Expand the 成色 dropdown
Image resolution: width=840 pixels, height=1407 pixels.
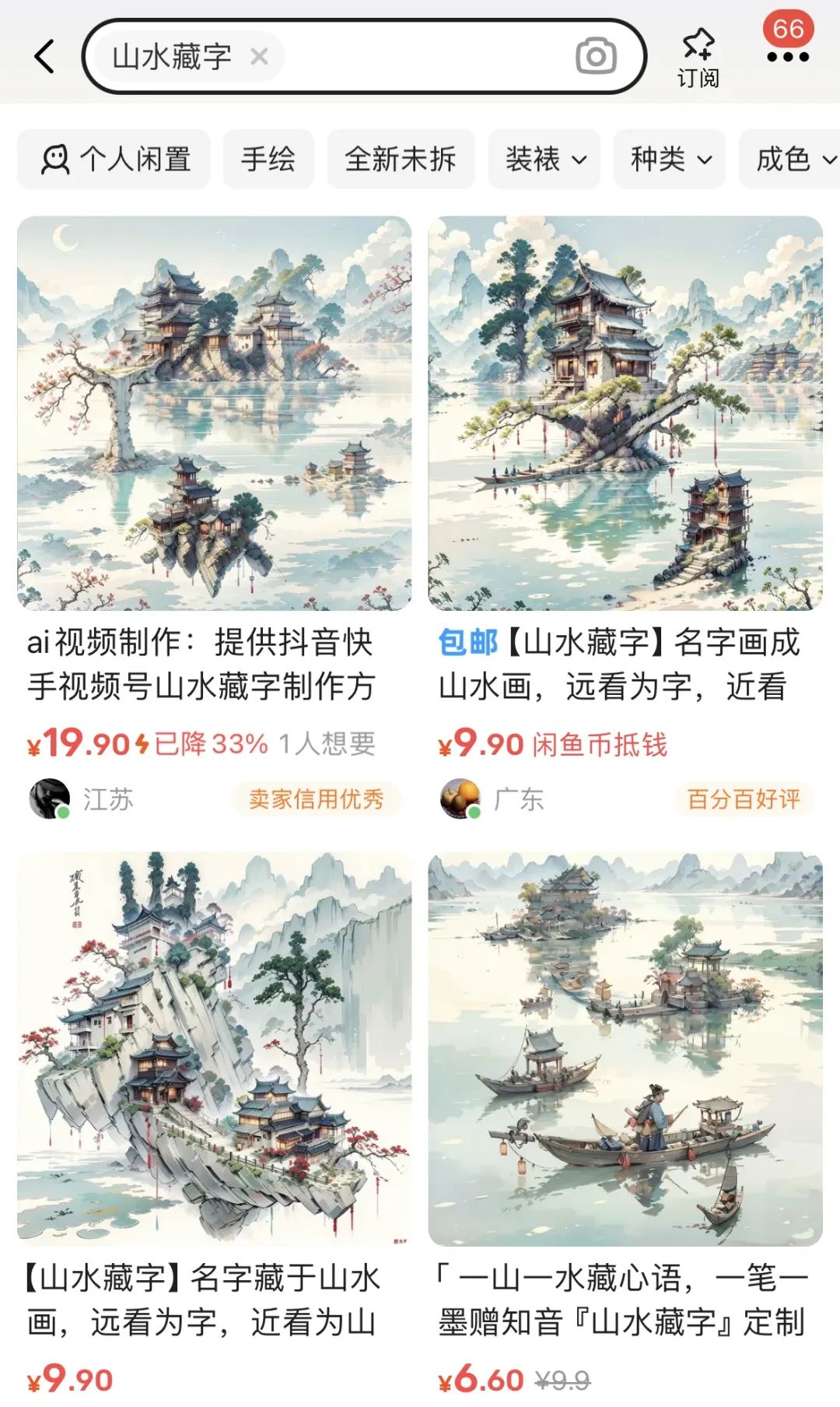[790, 159]
